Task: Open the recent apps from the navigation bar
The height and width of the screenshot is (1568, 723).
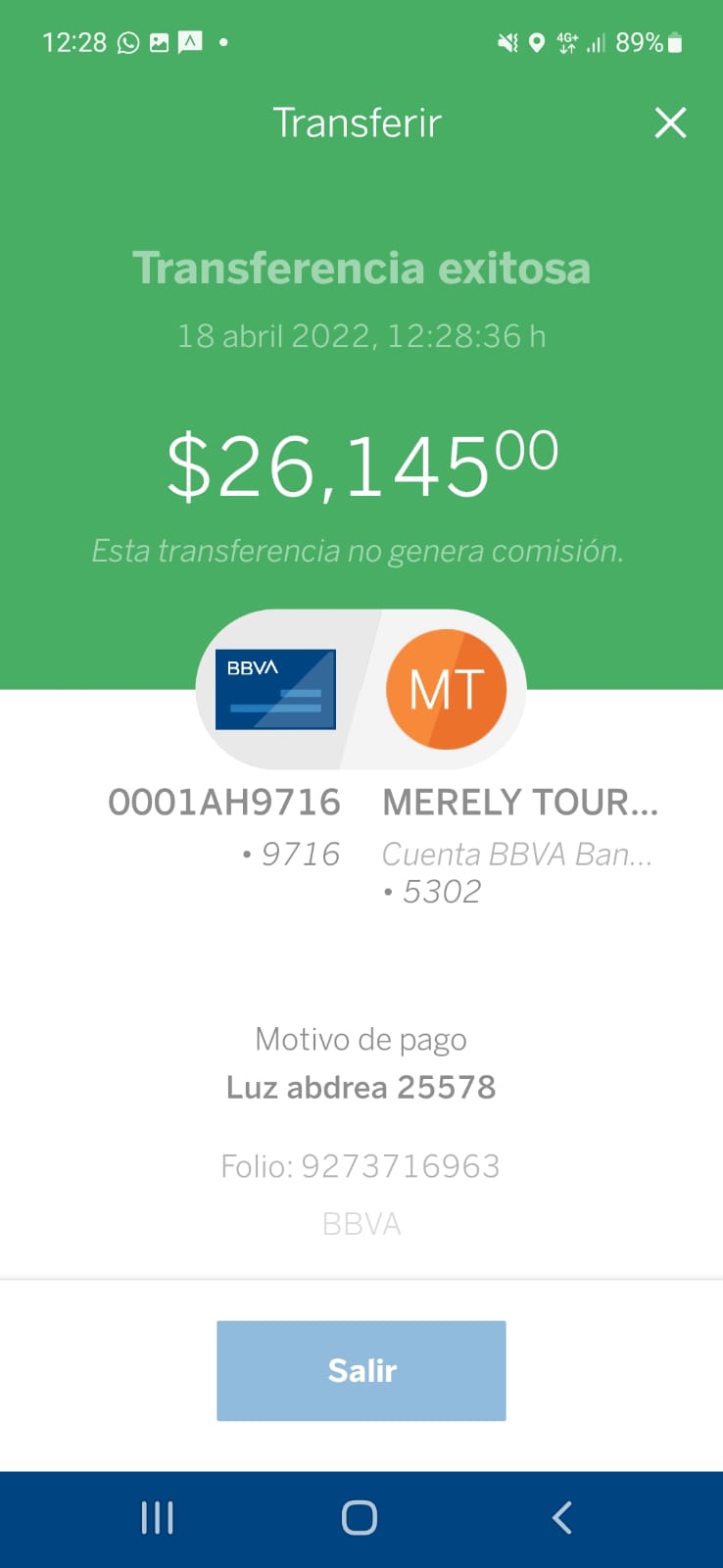Action: (x=158, y=1517)
